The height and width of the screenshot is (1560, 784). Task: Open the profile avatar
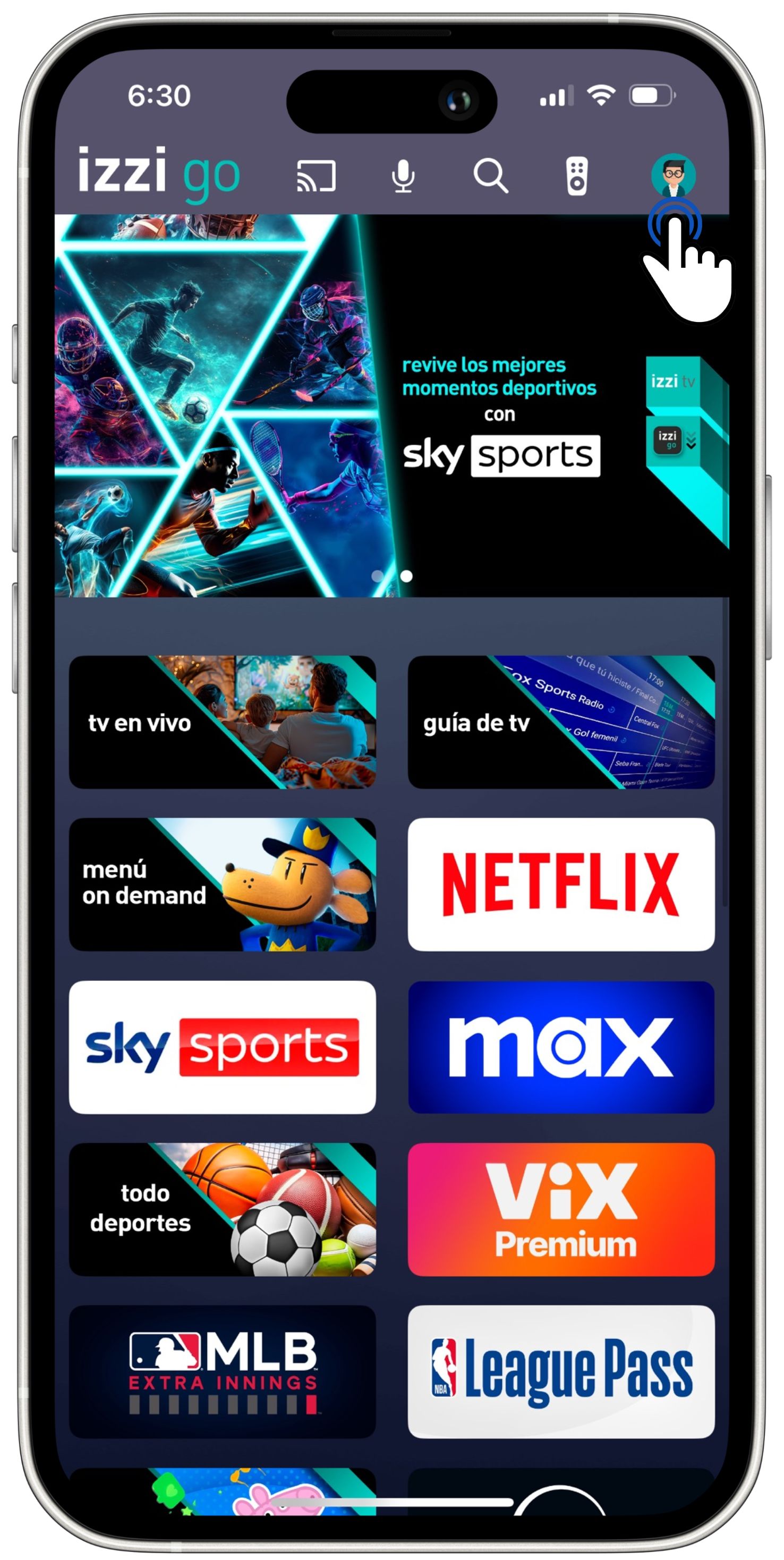pos(673,176)
